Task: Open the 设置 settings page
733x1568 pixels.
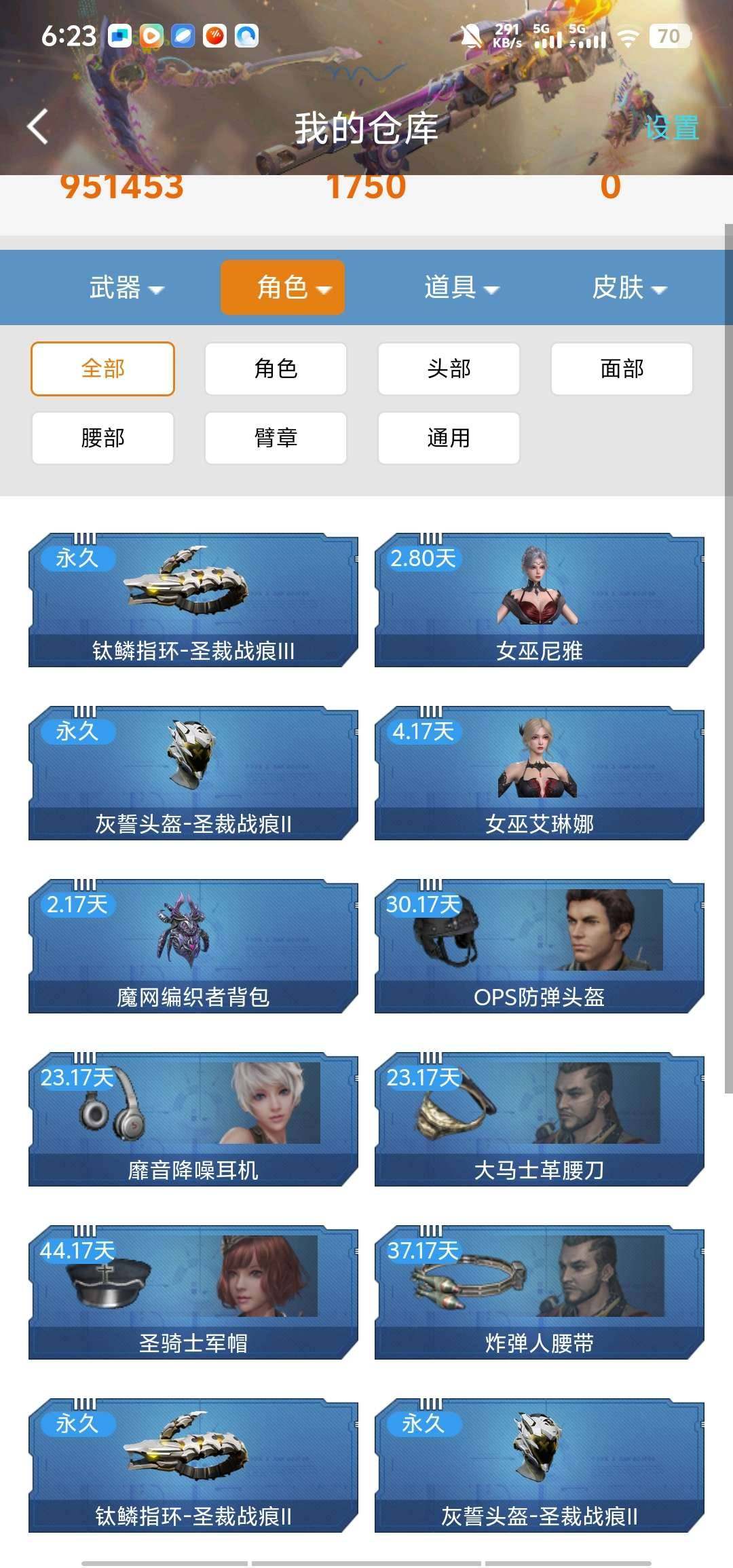Action: pos(673,128)
